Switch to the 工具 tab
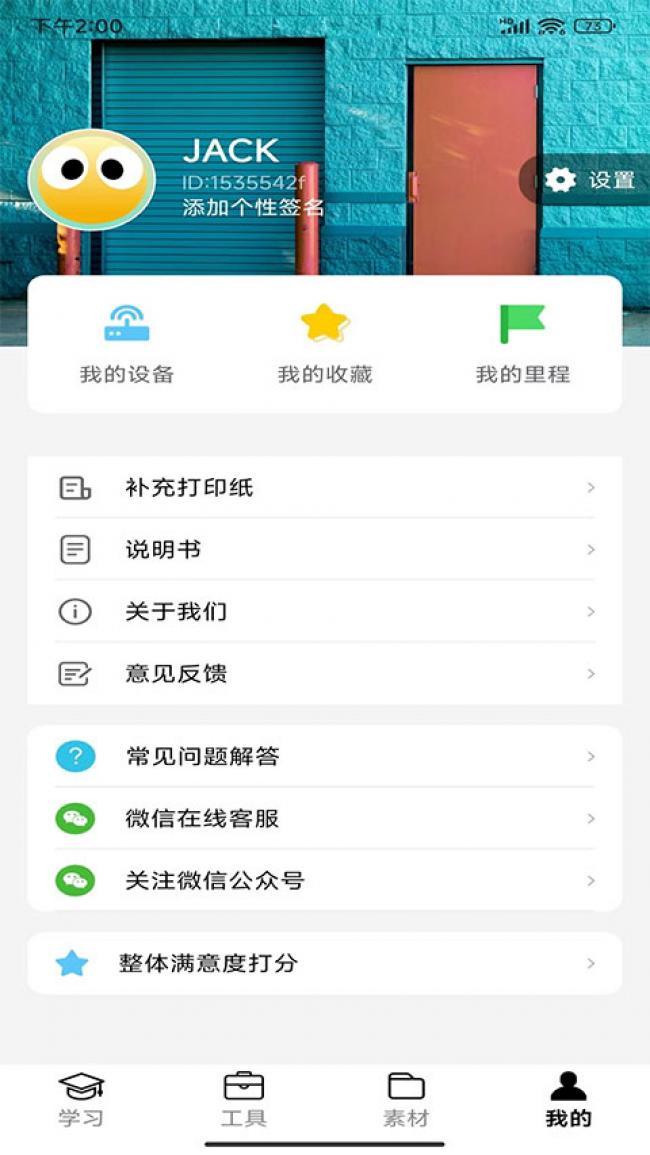Viewport: 650px width, 1155px height. click(244, 1100)
